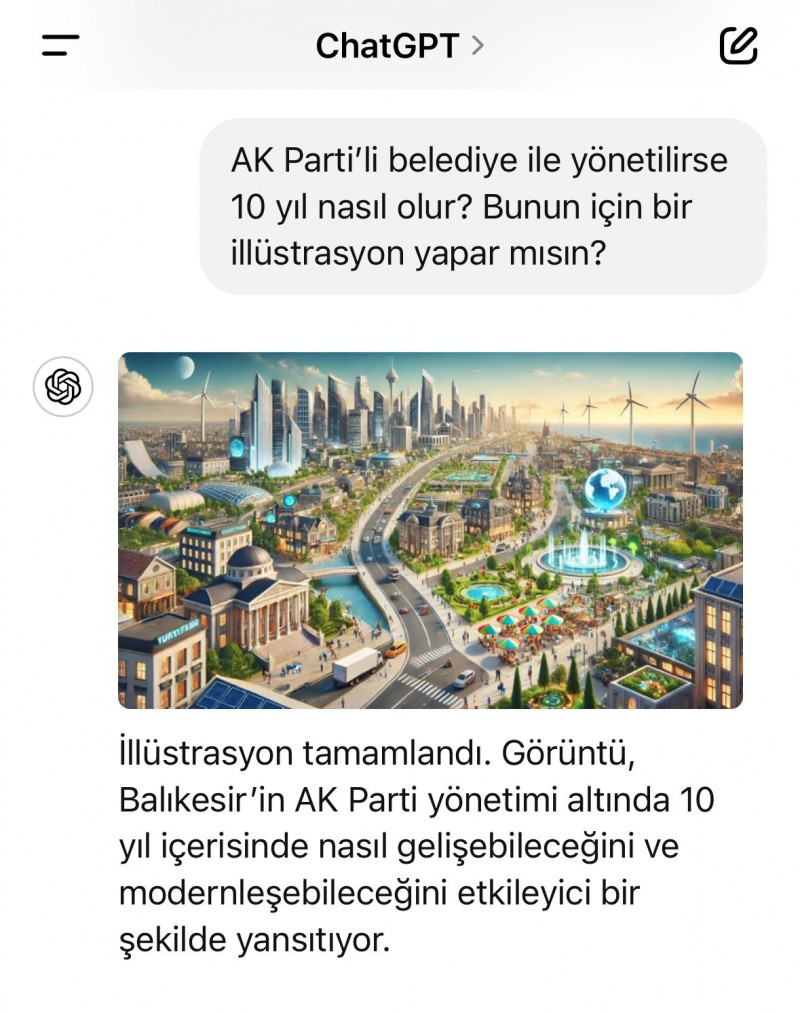Open the ChatGPT model selector
This screenshot has width=800, height=1013.
pos(399,45)
